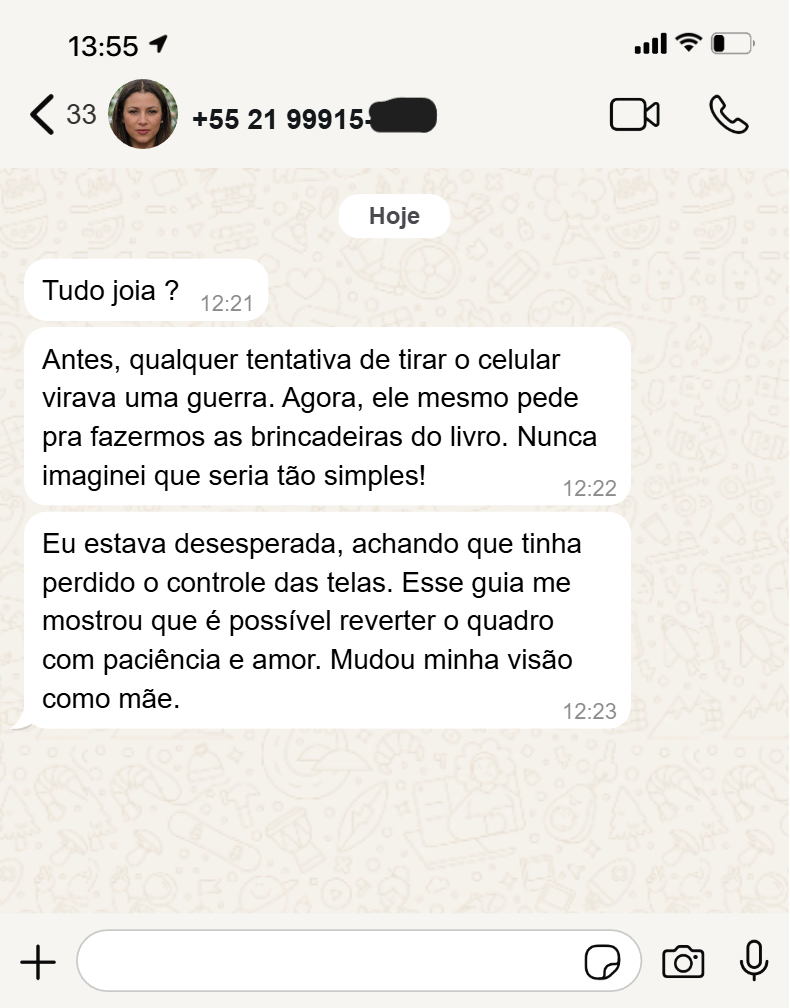Screen dimensions: 790x1008
Task: Start a voice call with this contact
Action: coord(728,115)
